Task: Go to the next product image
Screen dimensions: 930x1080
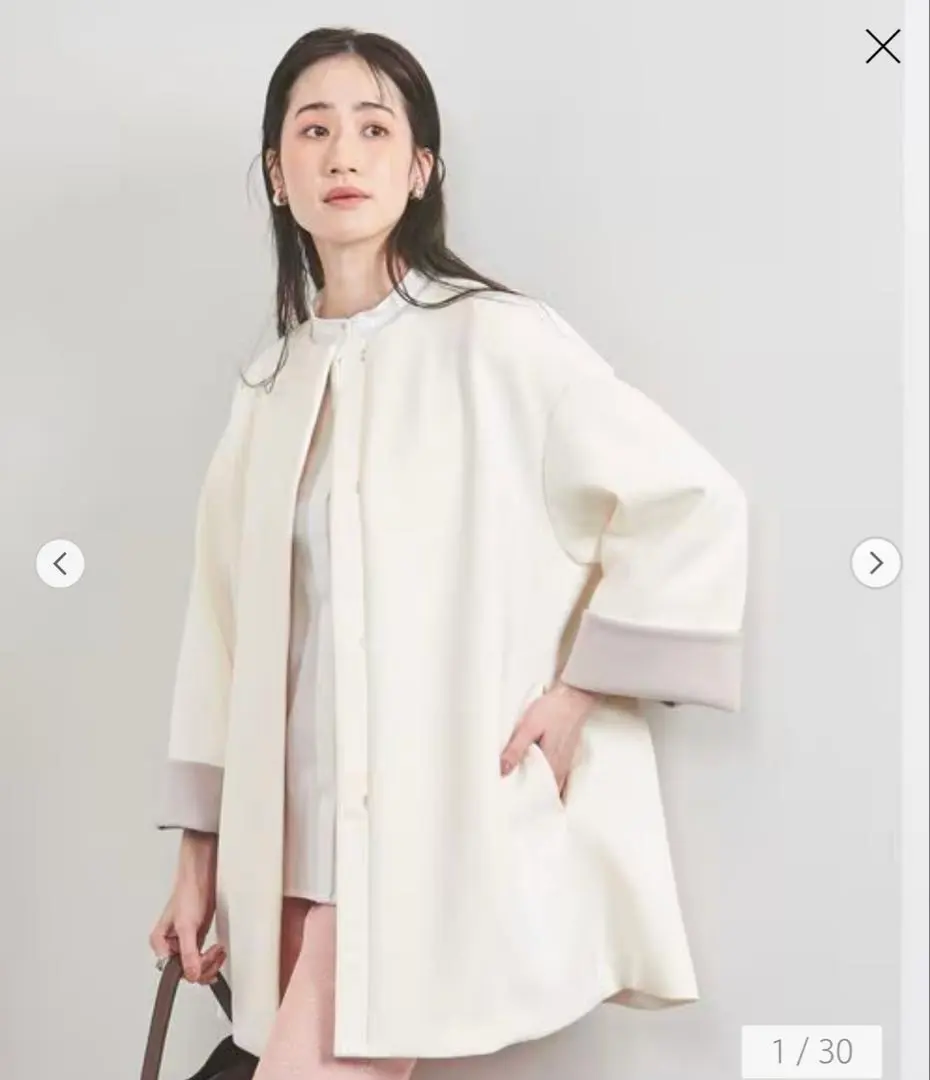Action: coord(875,563)
